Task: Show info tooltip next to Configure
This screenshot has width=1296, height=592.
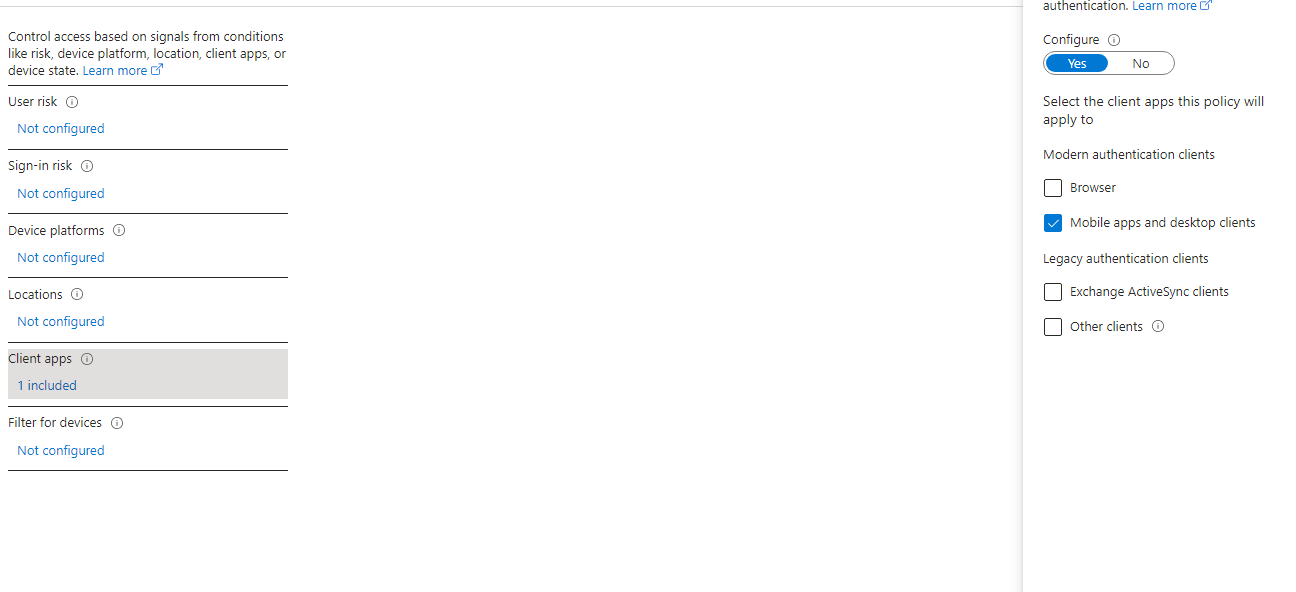Action: click(x=1114, y=40)
